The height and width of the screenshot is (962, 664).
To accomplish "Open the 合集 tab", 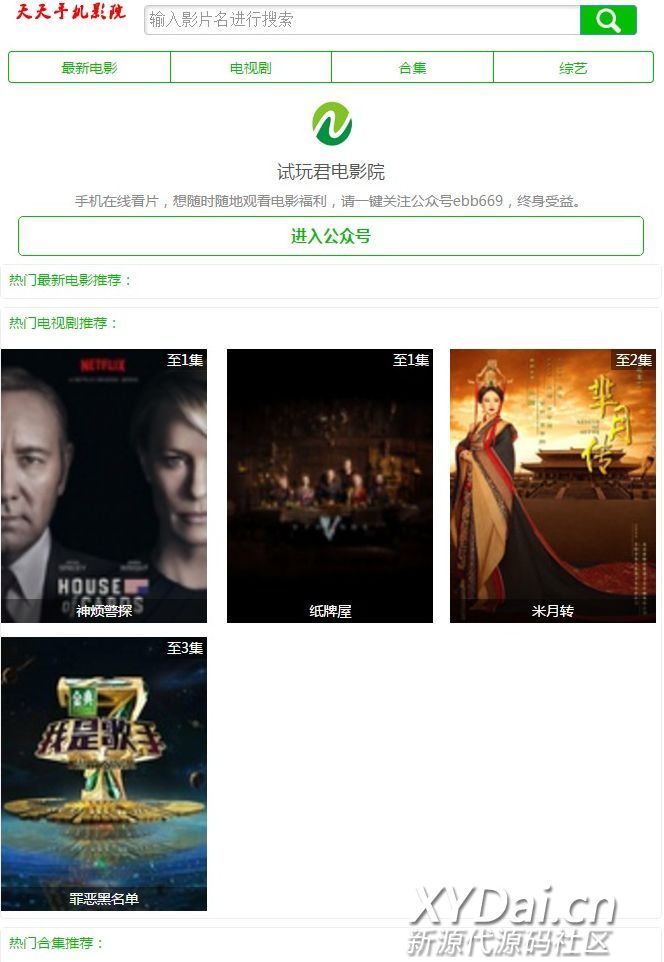I will tap(412, 68).
